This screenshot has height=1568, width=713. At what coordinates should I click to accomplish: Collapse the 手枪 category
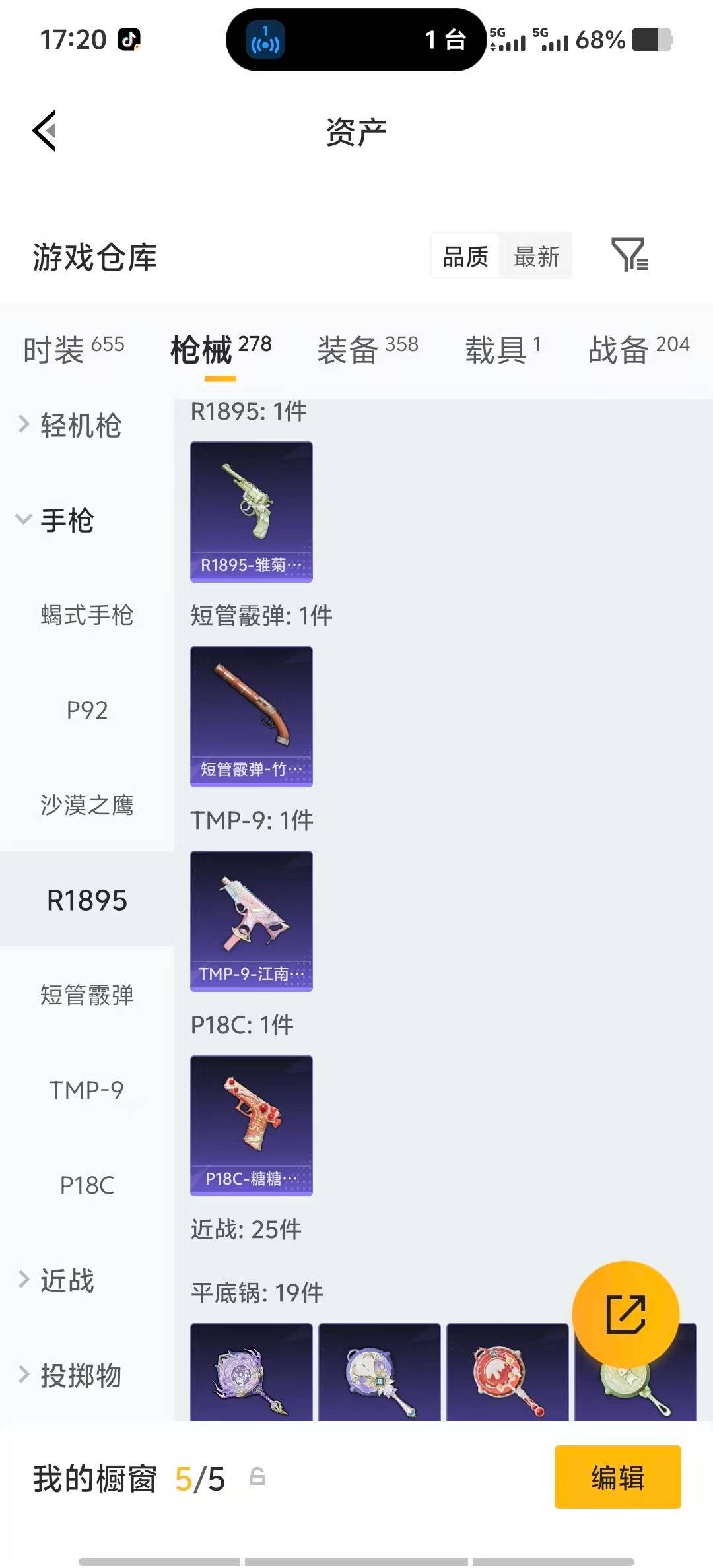click(66, 520)
